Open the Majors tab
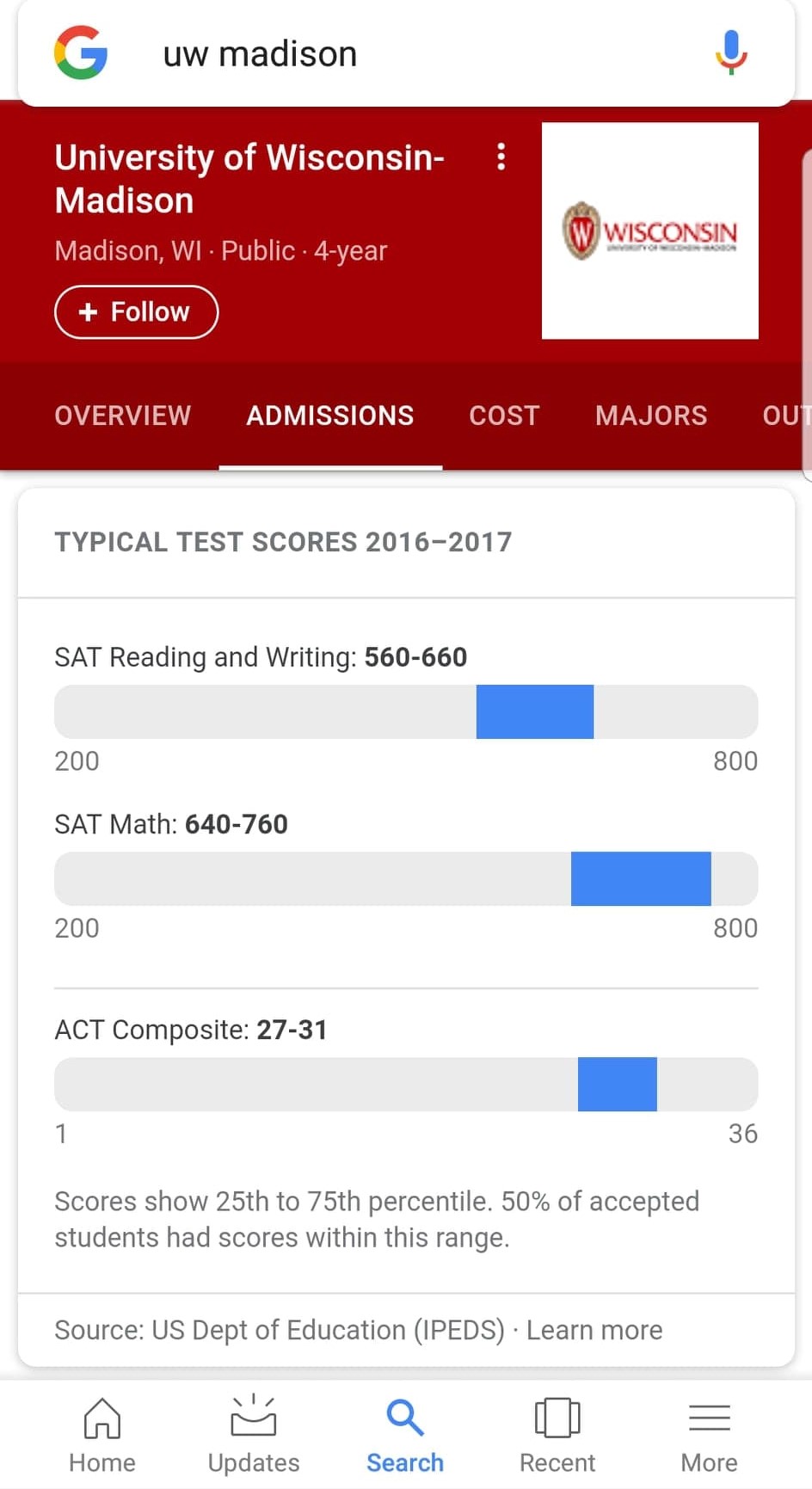Screen dimensions: 812x1489 click(651, 415)
